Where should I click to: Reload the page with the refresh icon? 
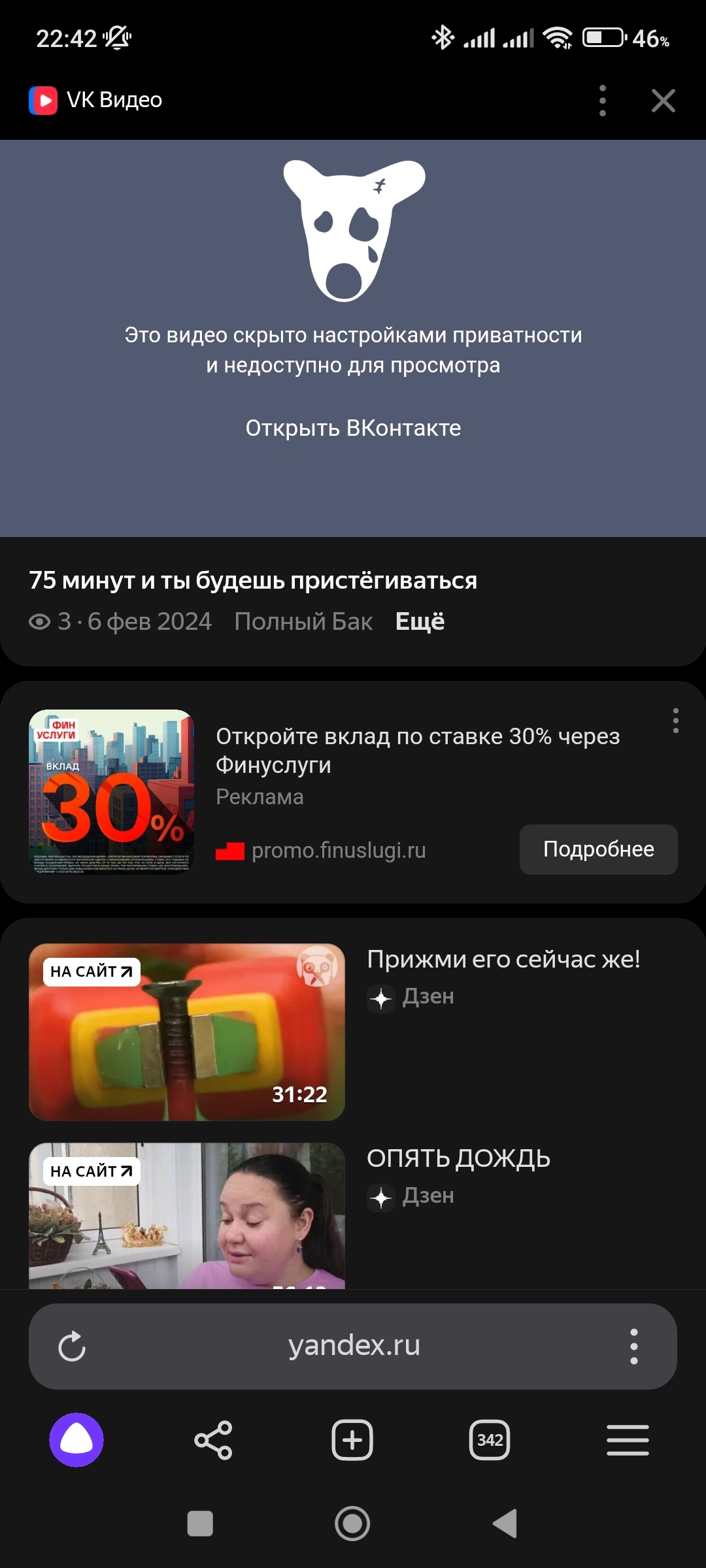pyautogui.click(x=72, y=1347)
